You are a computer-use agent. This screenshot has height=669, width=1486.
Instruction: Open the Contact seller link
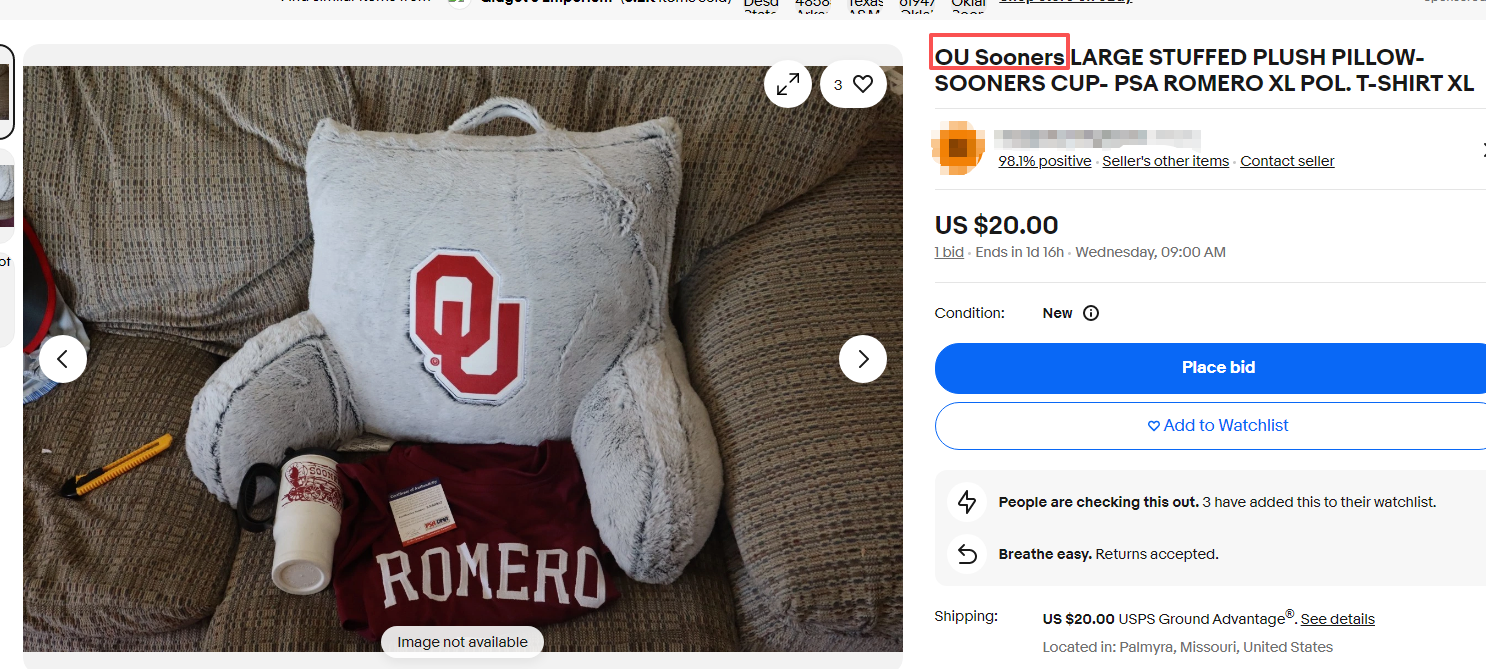pyautogui.click(x=1287, y=161)
